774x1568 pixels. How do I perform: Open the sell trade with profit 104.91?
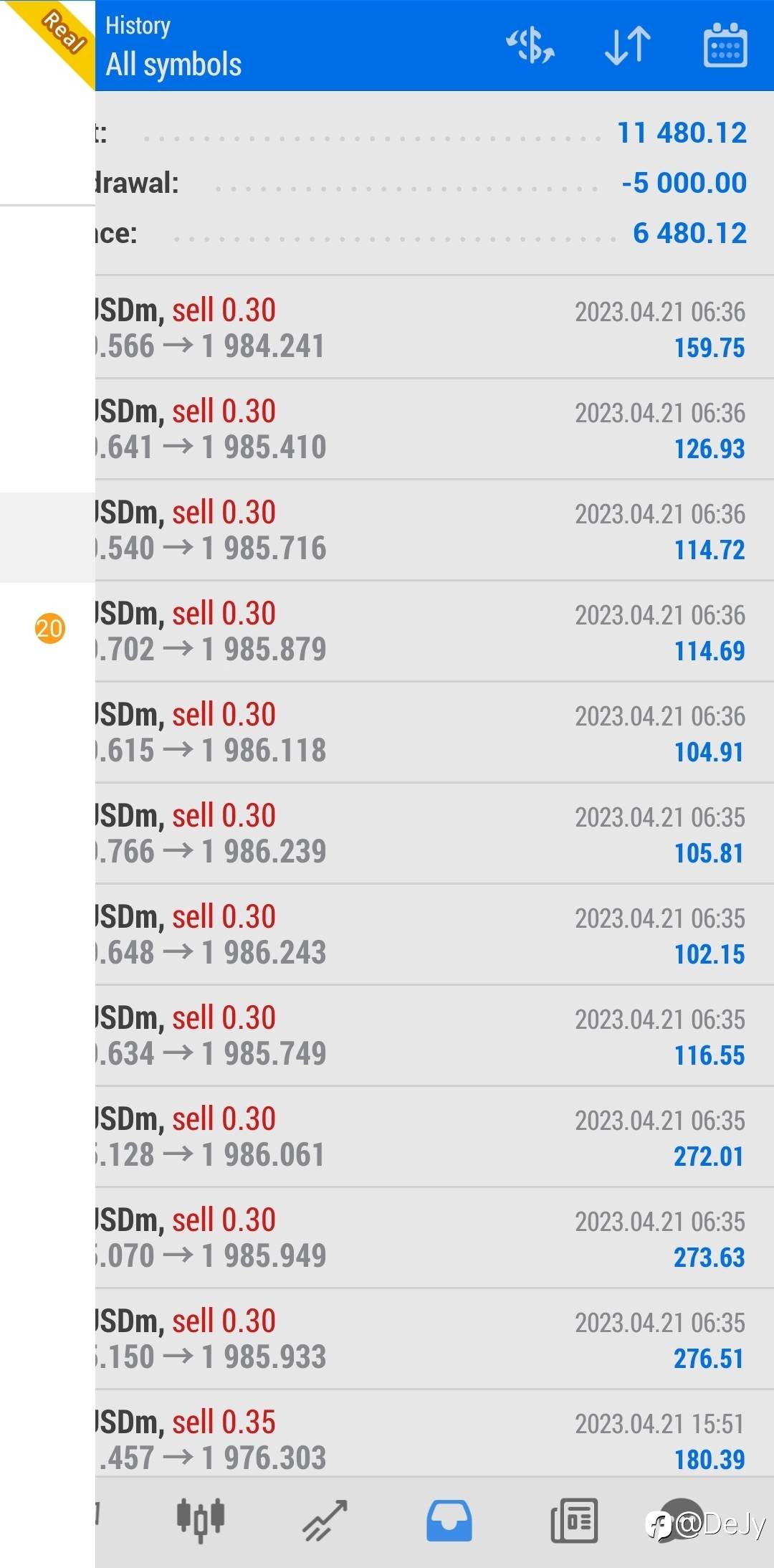click(434, 733)
